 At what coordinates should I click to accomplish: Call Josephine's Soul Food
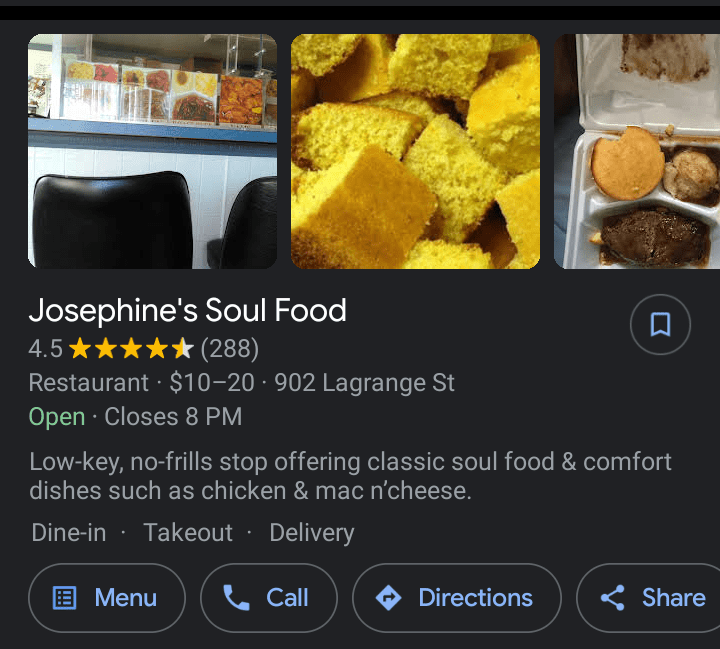coord(268,598)
